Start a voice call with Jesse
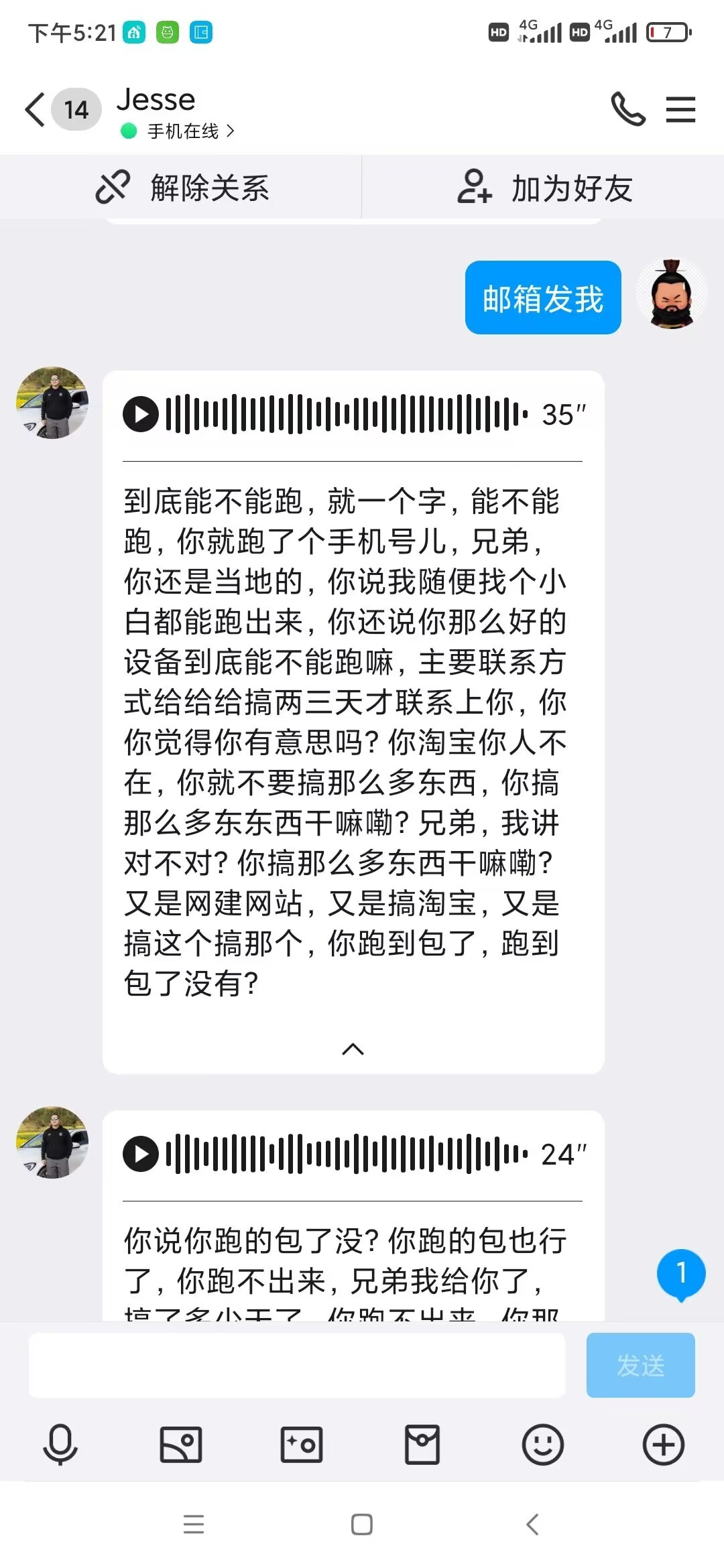 [628, 109]
